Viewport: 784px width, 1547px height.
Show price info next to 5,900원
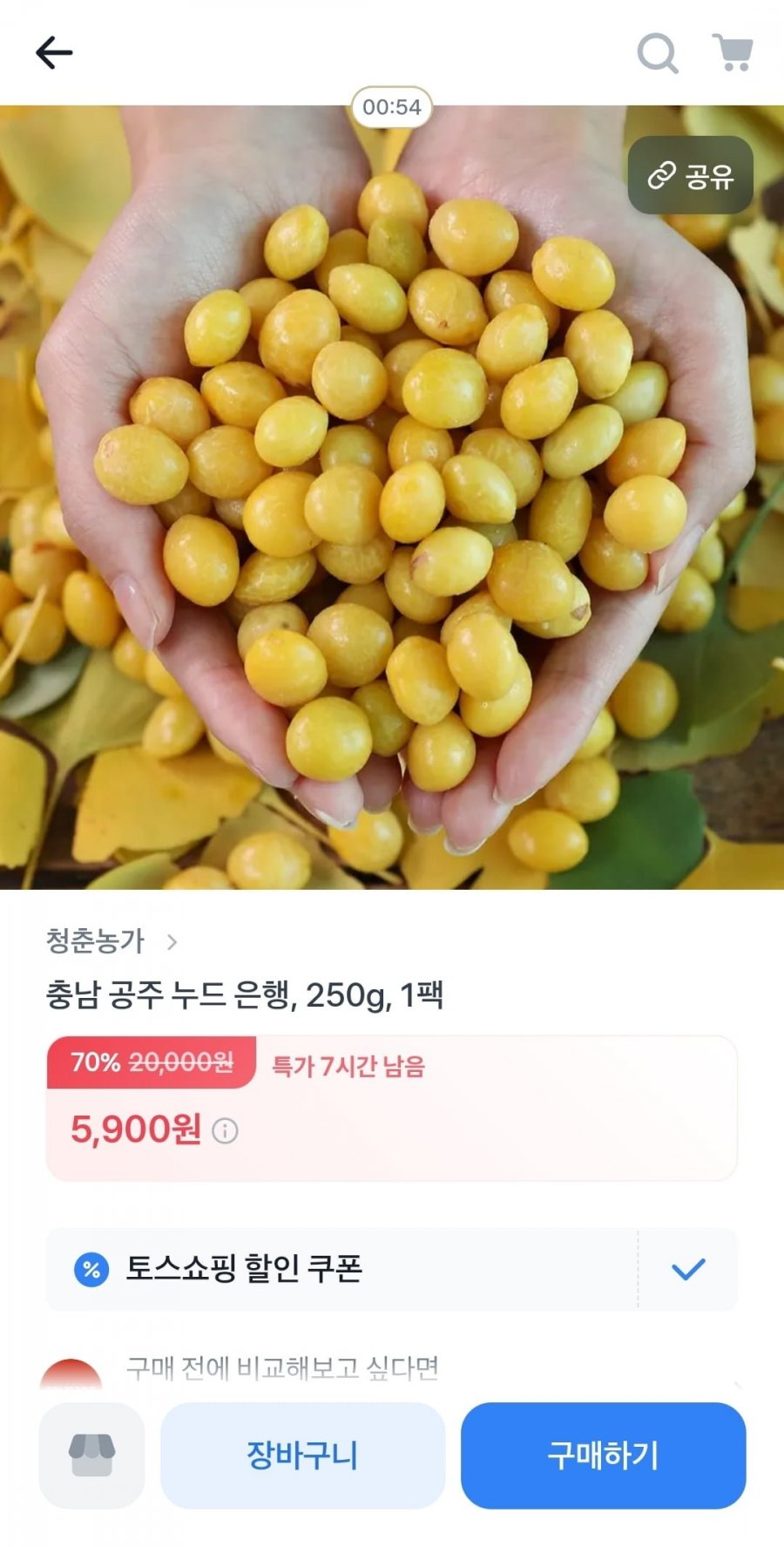(225, 1131)
